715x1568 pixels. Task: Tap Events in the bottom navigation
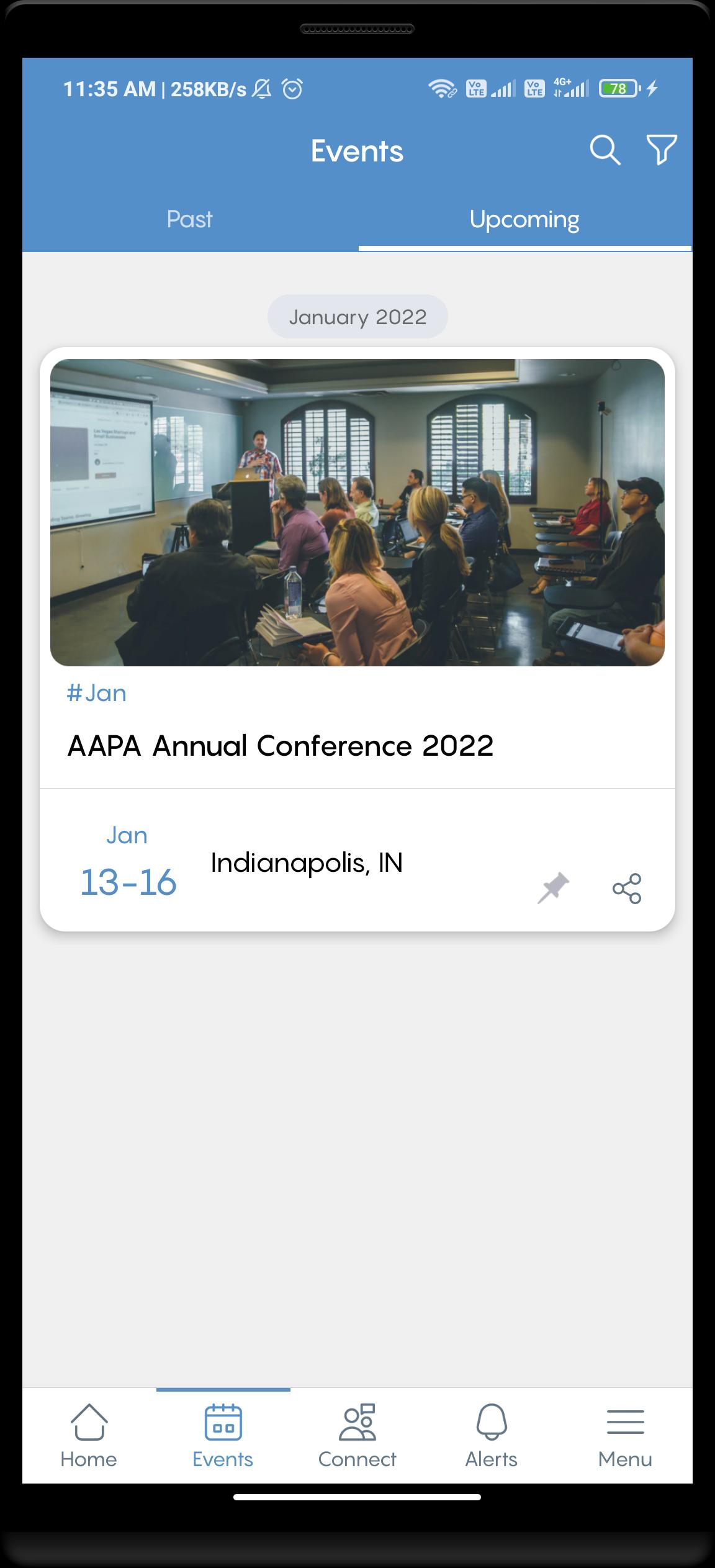[223, 1436]
